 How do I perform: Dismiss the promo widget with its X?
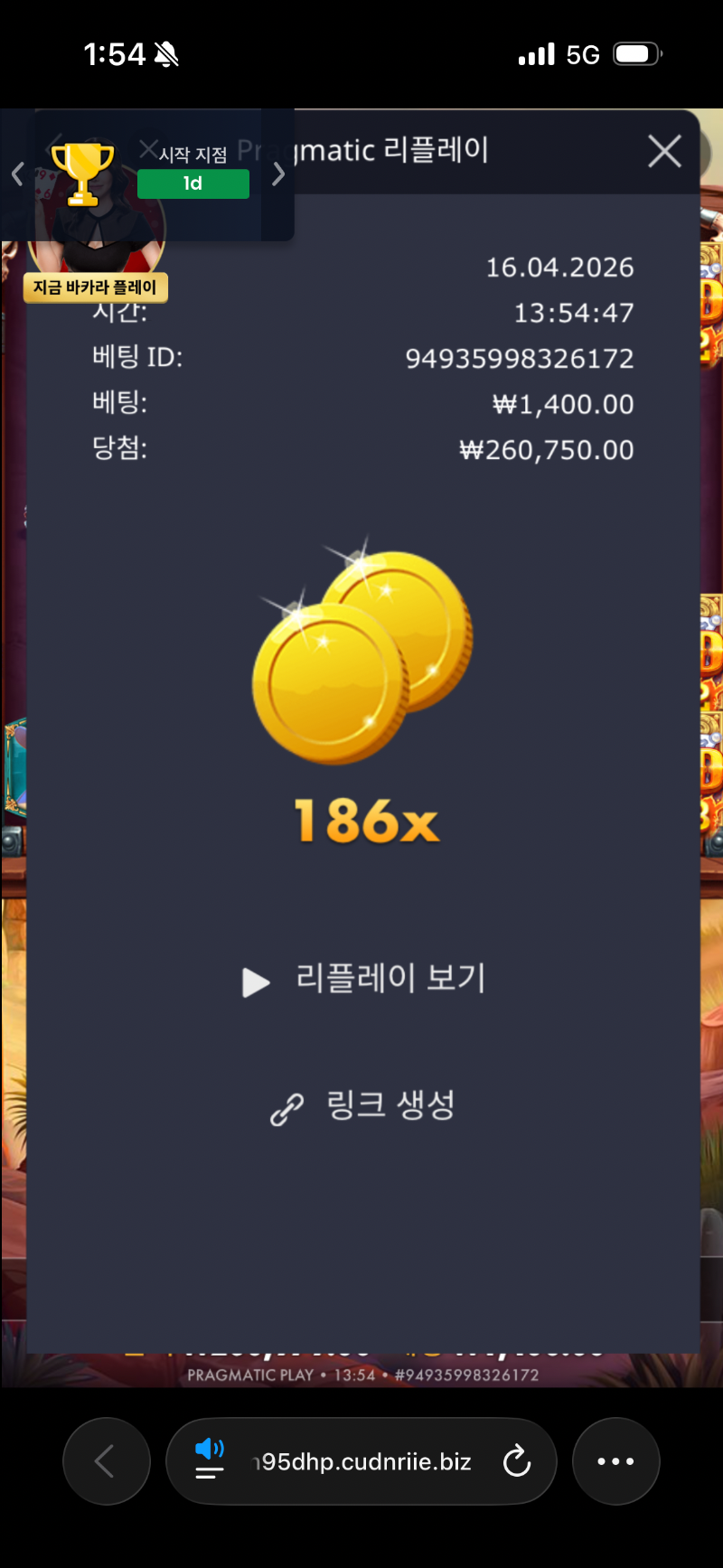(x=148, y=150)
